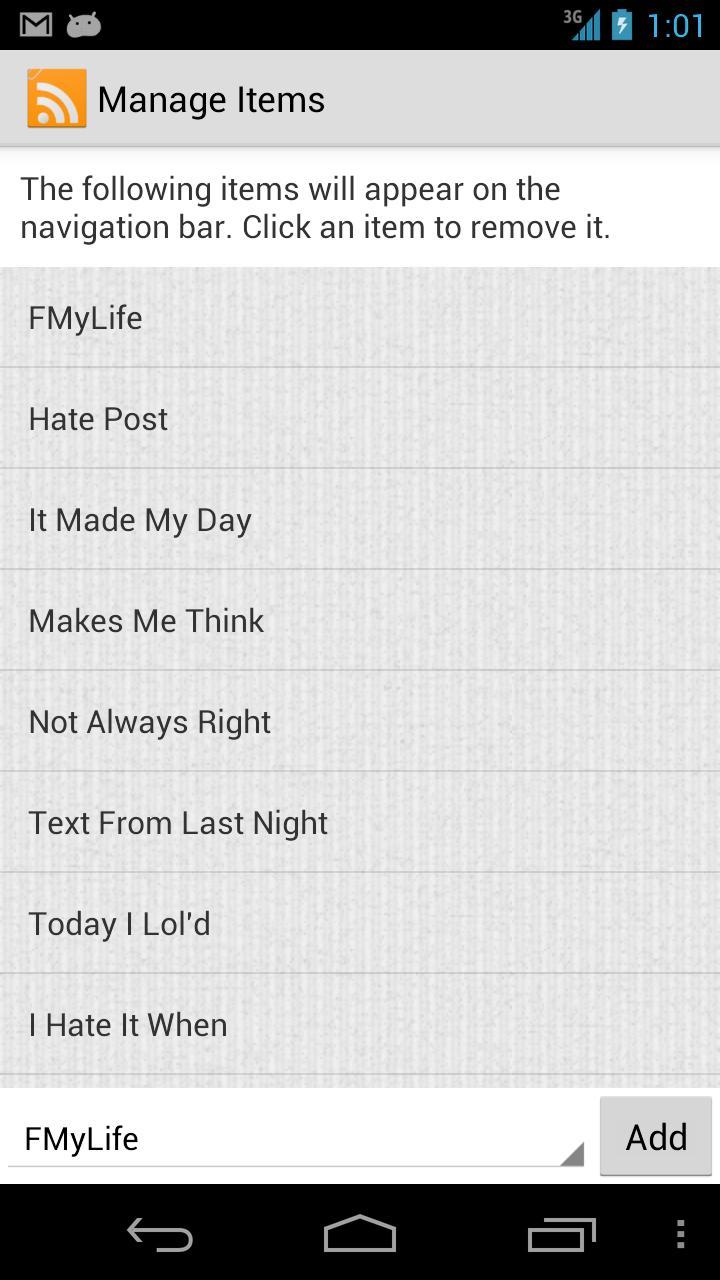
Task: Remove FMyLife from the navigation list
Action: (360, 318)
